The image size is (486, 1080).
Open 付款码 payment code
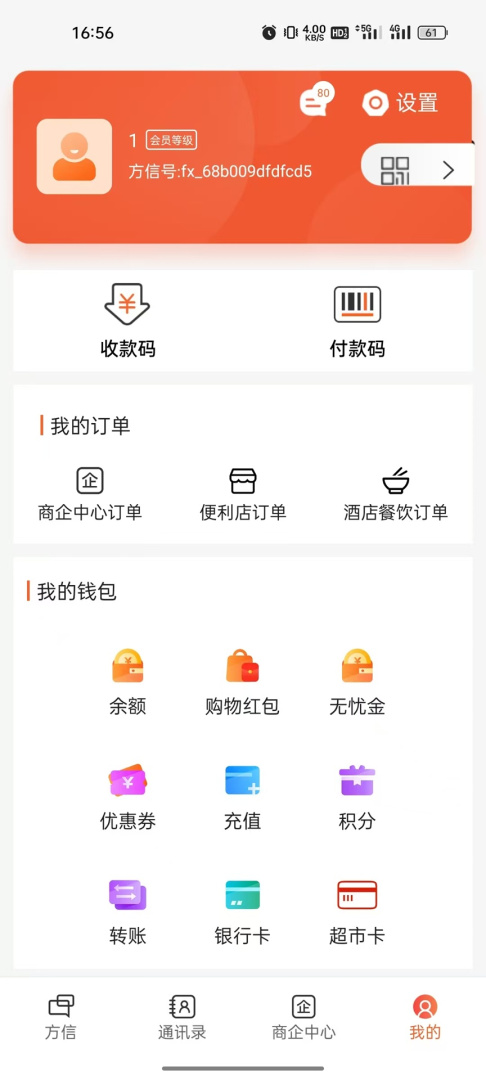pos(357,321)
